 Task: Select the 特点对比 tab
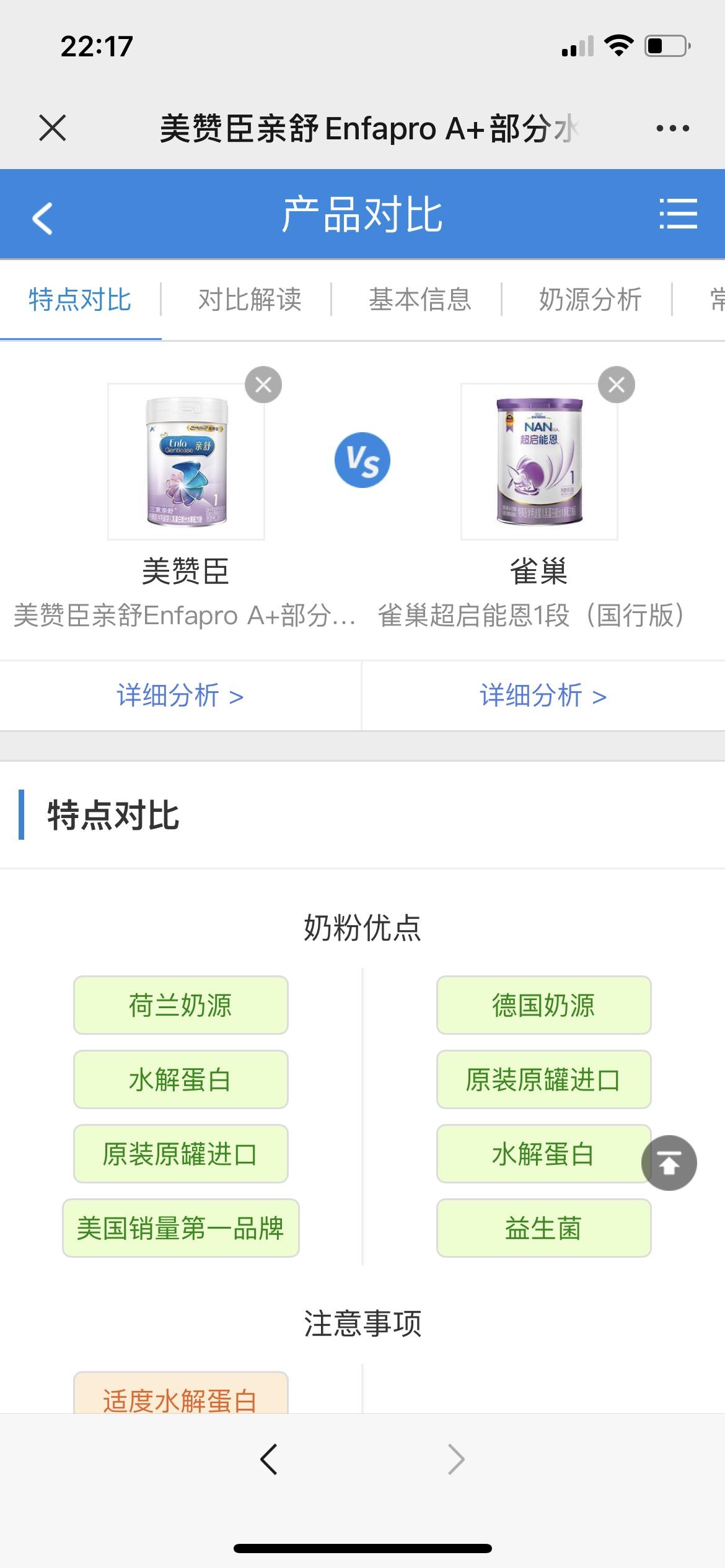(x=80, y=300)
